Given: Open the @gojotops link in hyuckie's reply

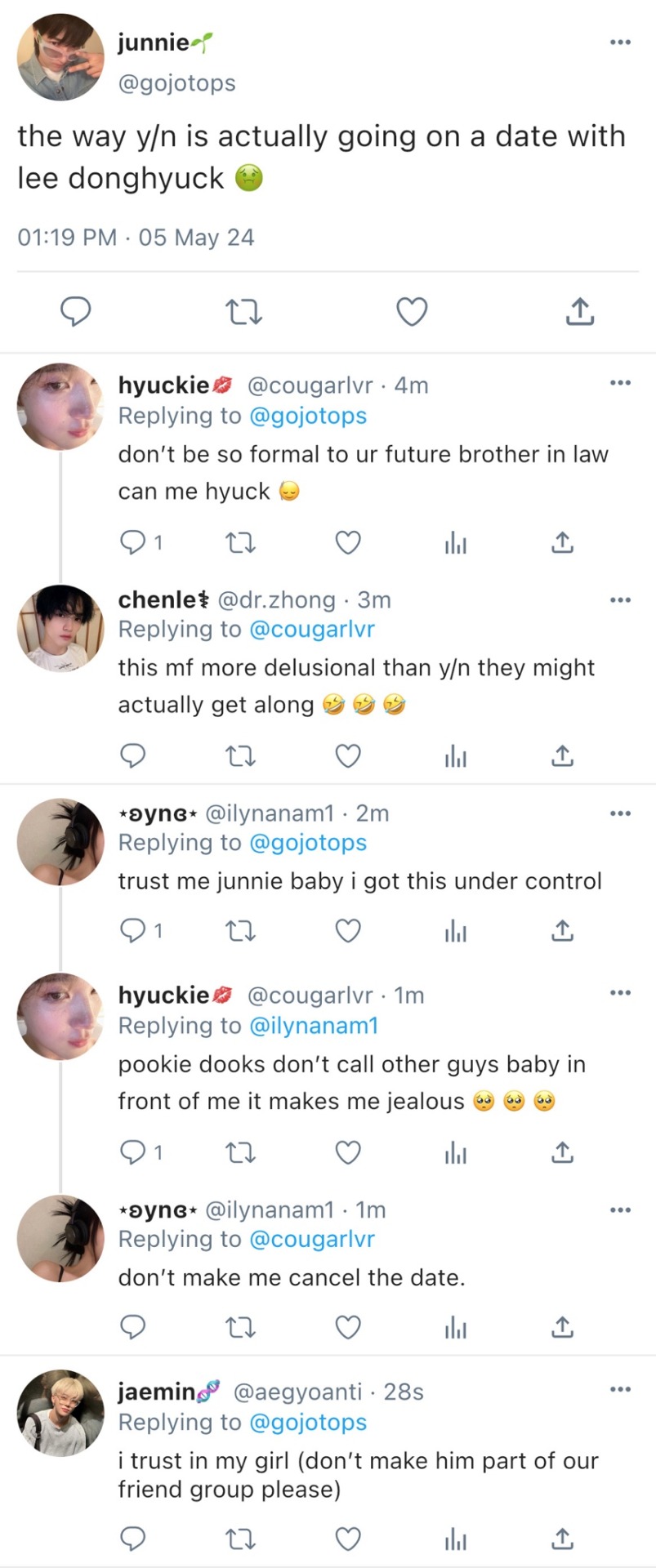Looking at the screenshot, I should (307, 416).
